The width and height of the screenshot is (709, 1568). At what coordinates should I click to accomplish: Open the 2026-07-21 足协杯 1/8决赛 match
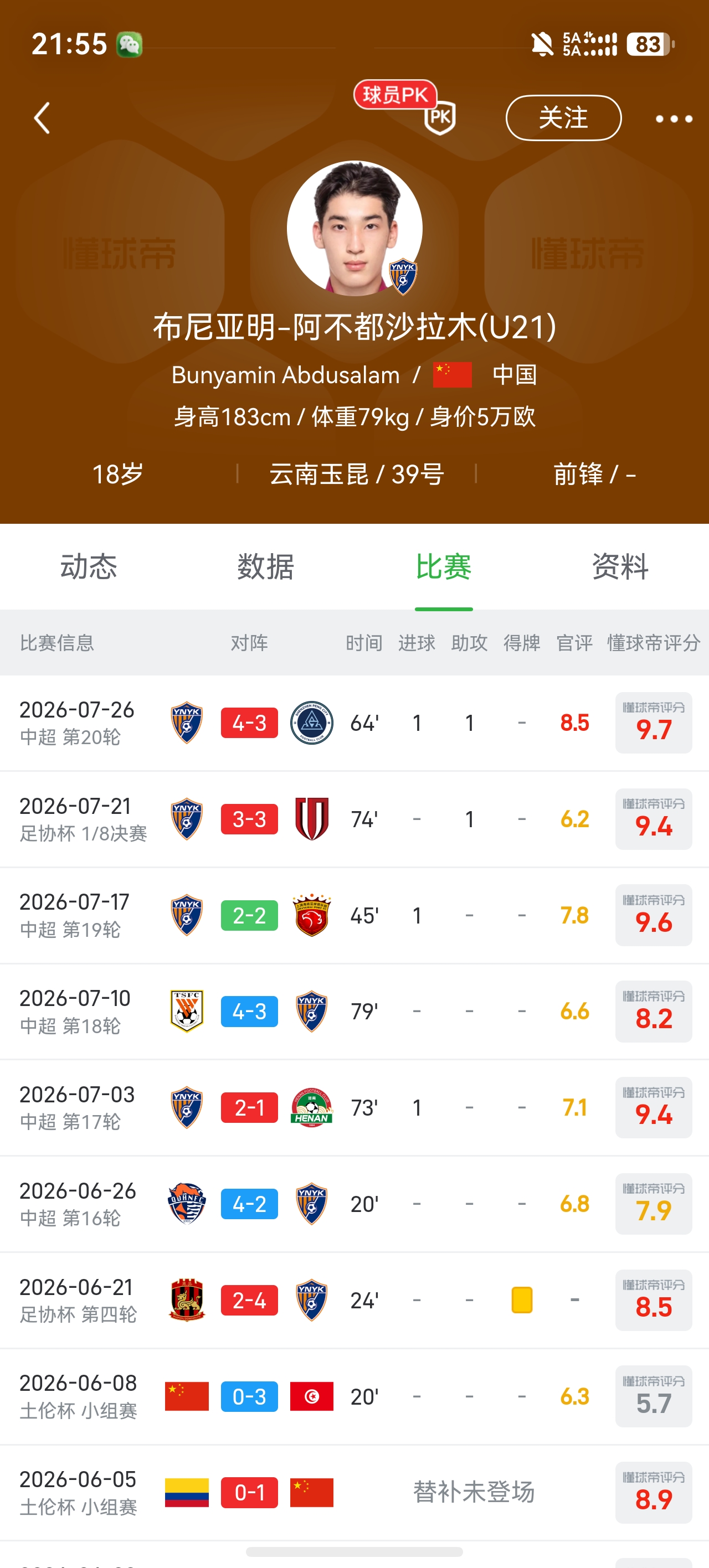(354, 819)
